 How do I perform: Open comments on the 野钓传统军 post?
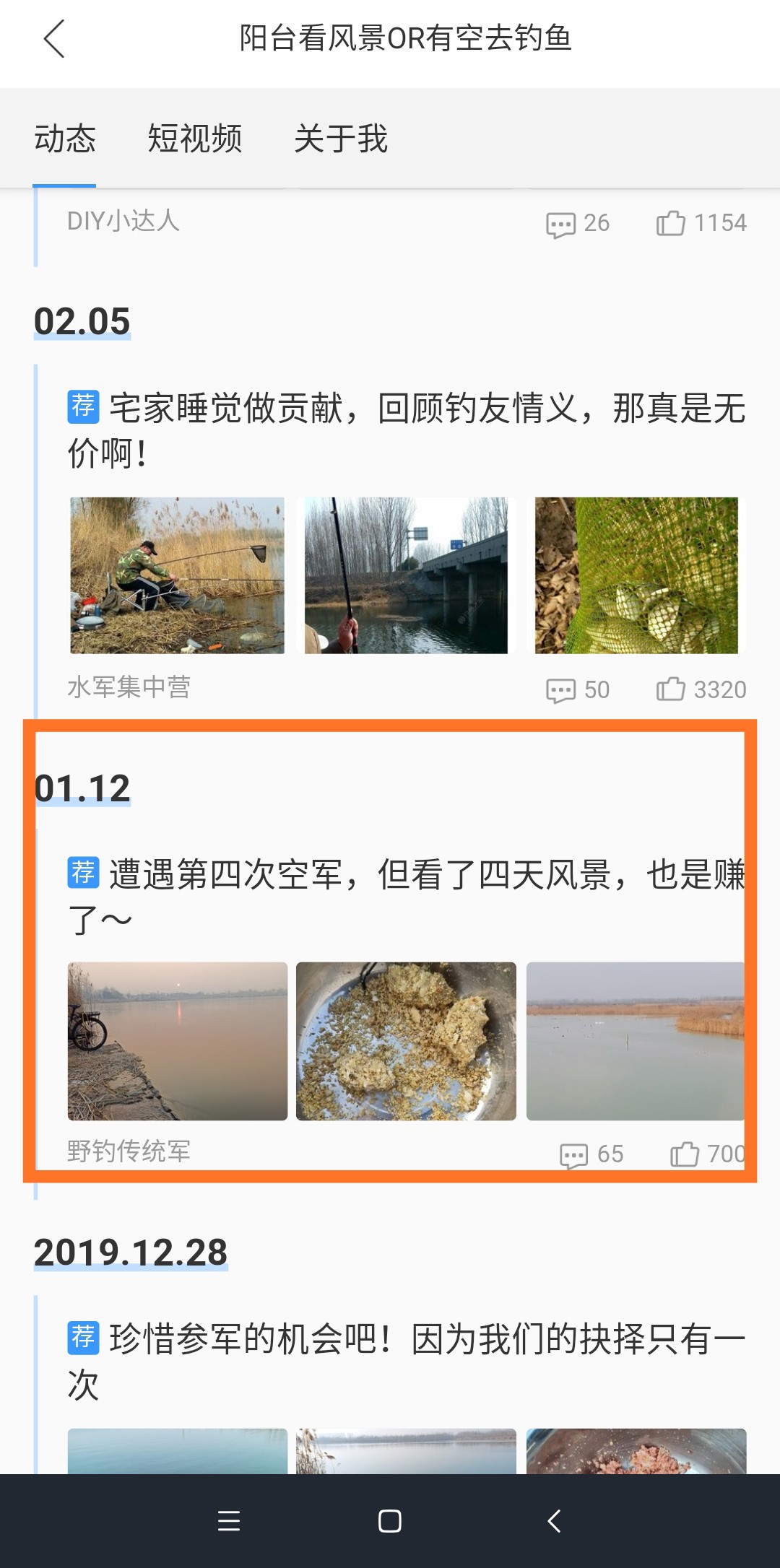pos(591,1154)
